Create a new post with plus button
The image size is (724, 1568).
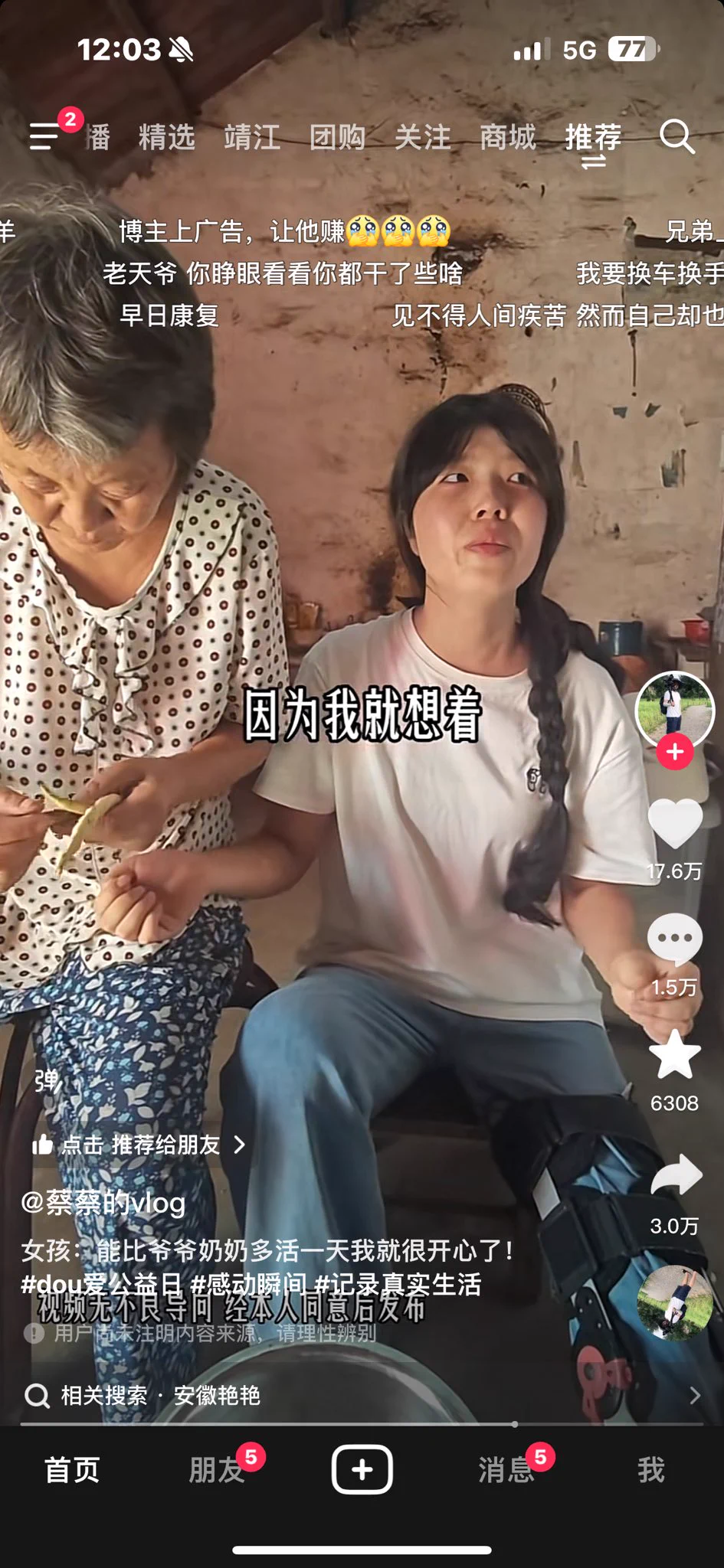click(x=362, y=1470)
